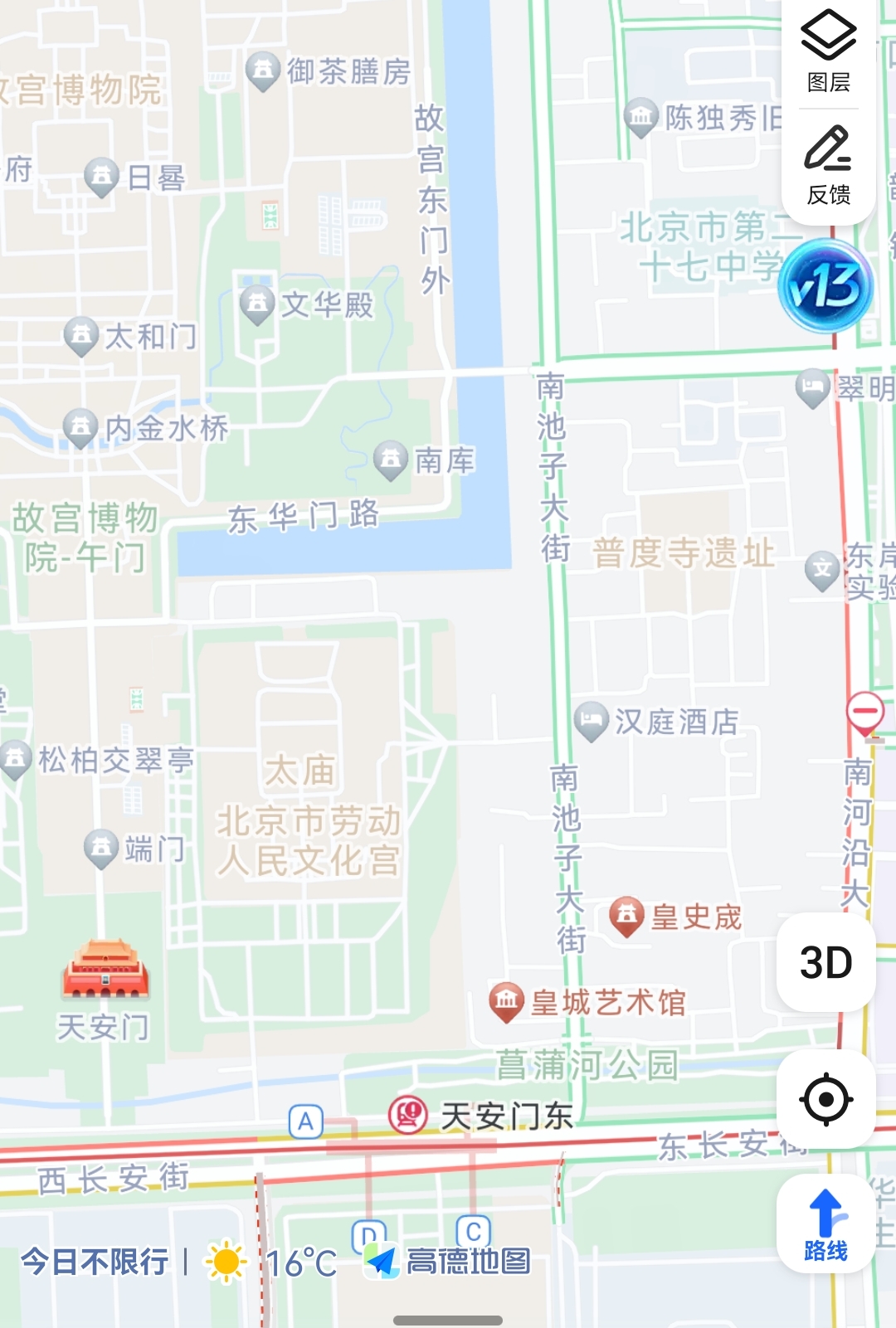Tap the 皇城艺术馆 museum marker
896x1328 pixels.
coord(506,1001)
